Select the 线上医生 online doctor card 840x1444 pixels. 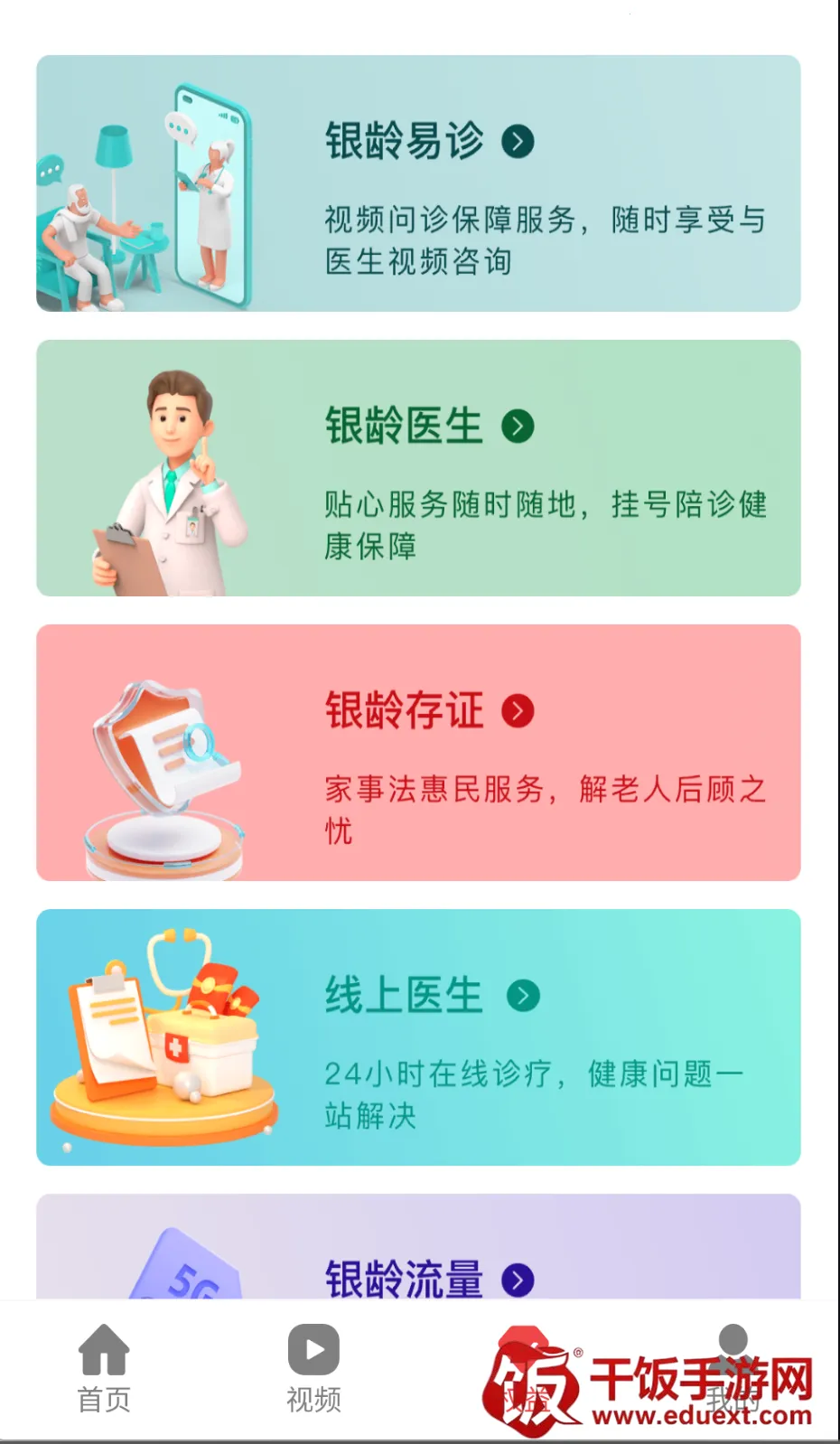(418, 1037)
